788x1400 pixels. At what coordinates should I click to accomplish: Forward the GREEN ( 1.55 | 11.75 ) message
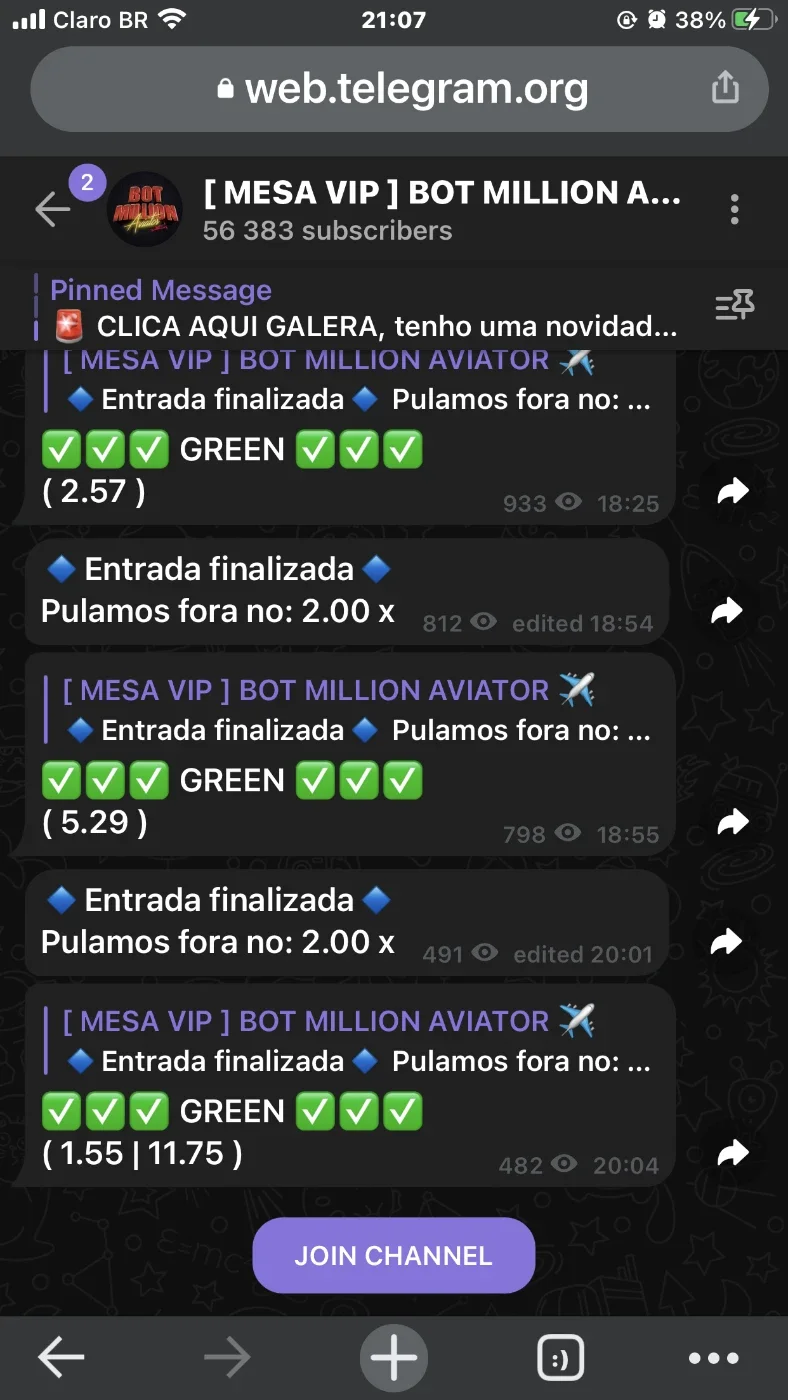(733, 1153)
